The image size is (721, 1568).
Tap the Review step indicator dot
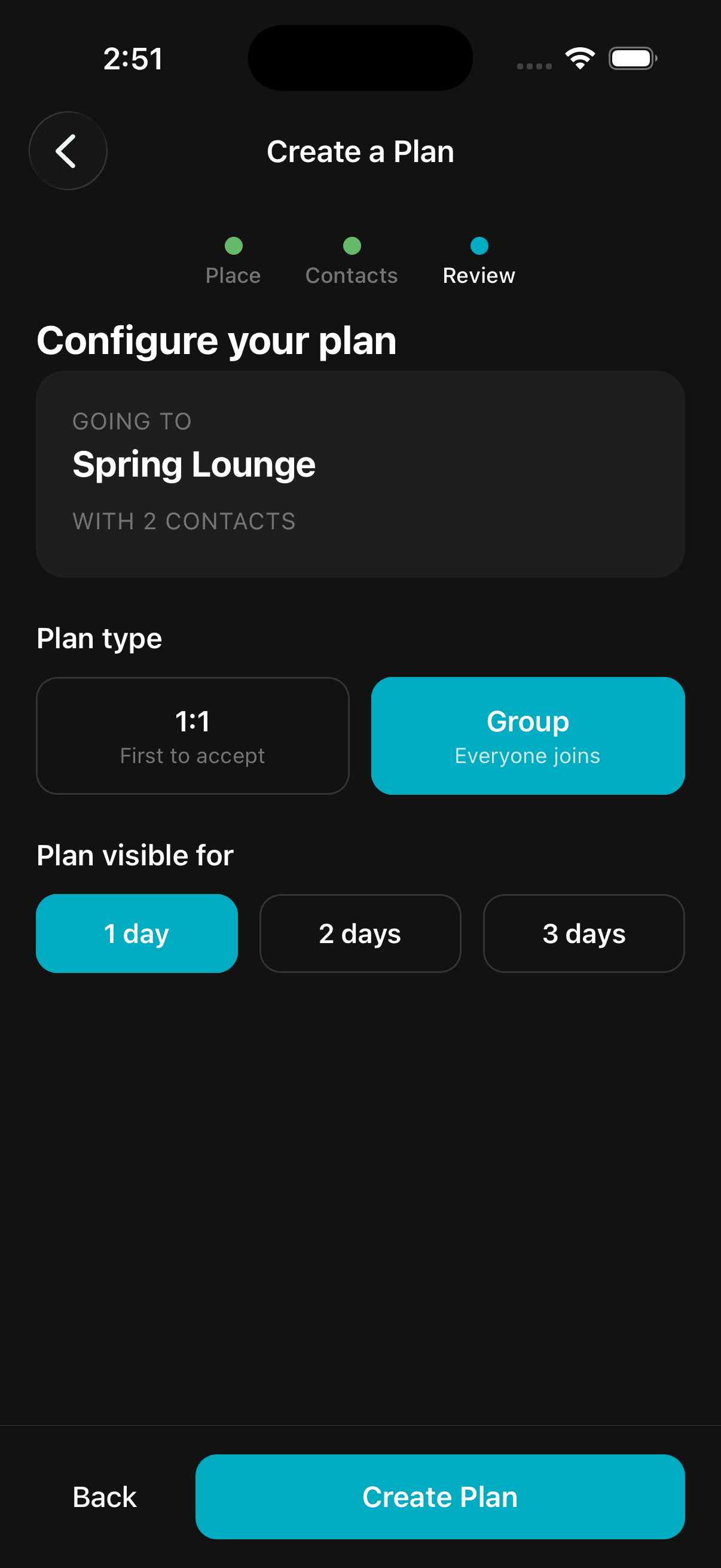click(x=480, y=246)
